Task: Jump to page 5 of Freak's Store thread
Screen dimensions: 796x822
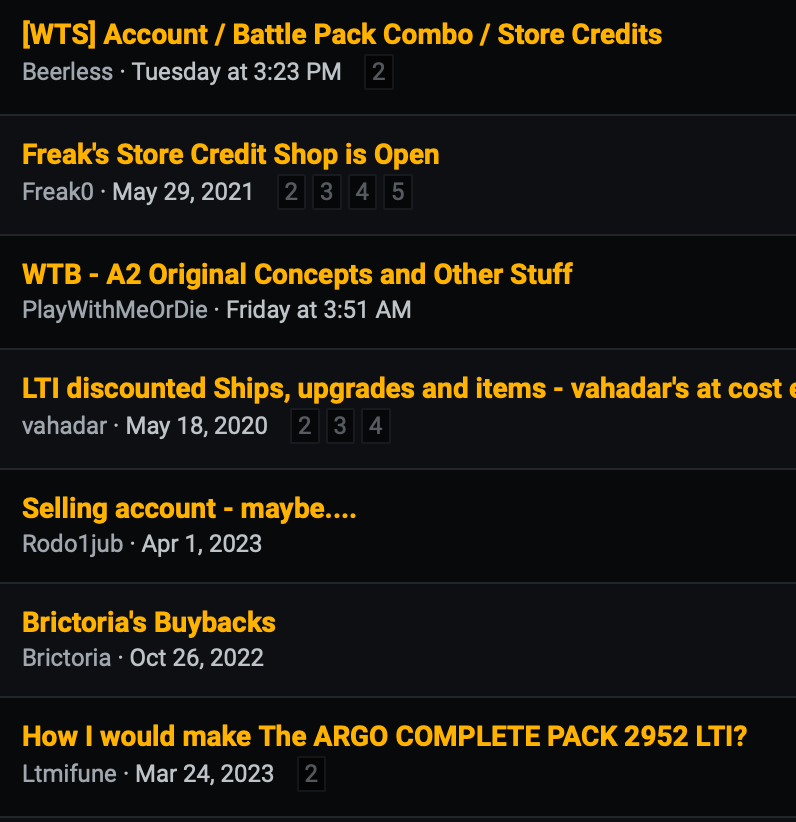Action: (x=397, y=192)
